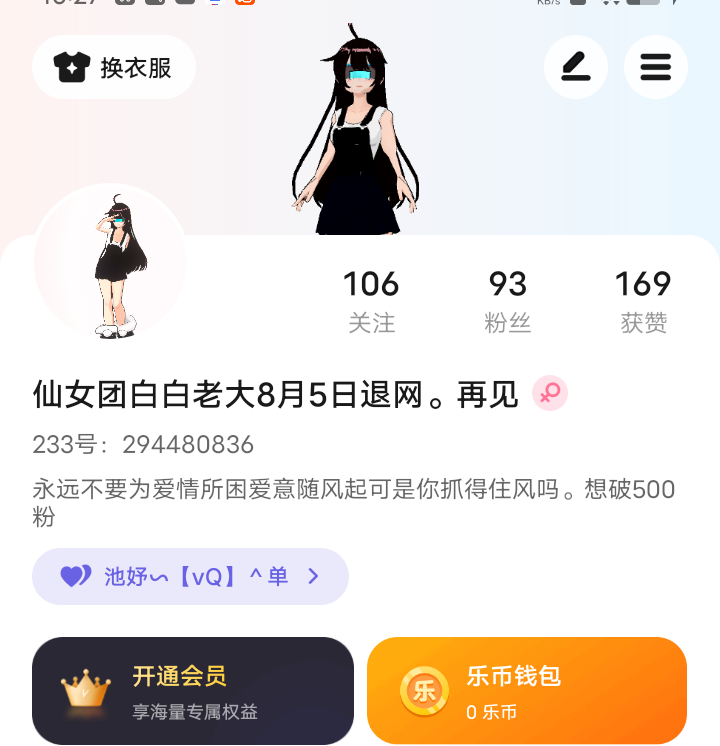
Task: Open the 池妤 couple relationship chip
Action: click(x=190, y=576)
